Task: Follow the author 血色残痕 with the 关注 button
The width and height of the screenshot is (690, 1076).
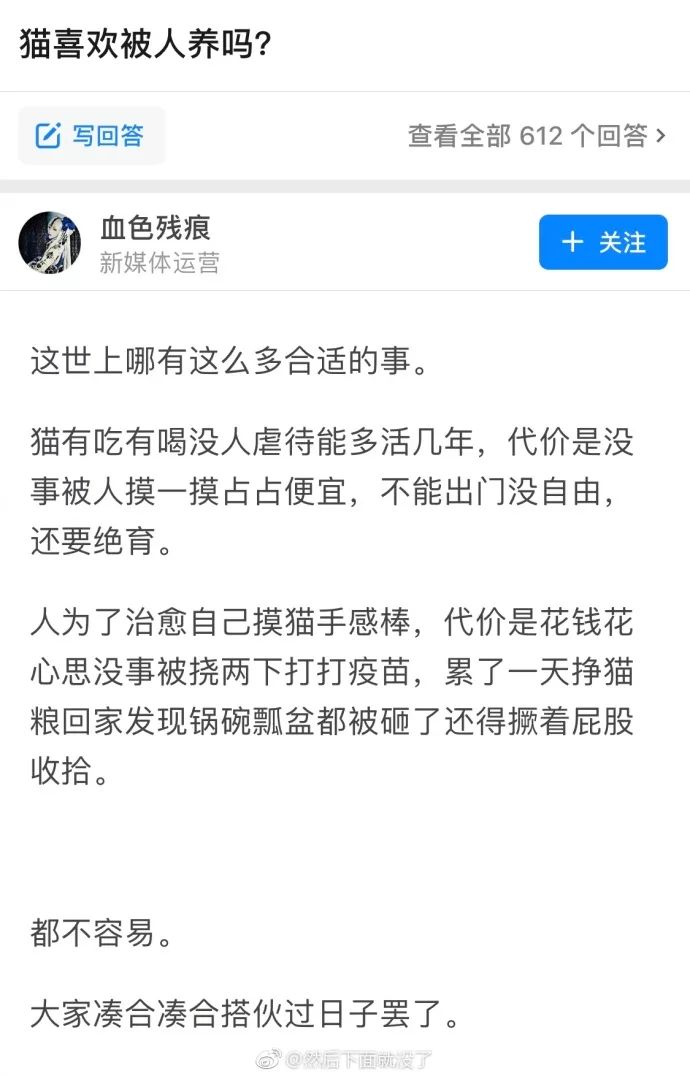Action: pos(603,242)
